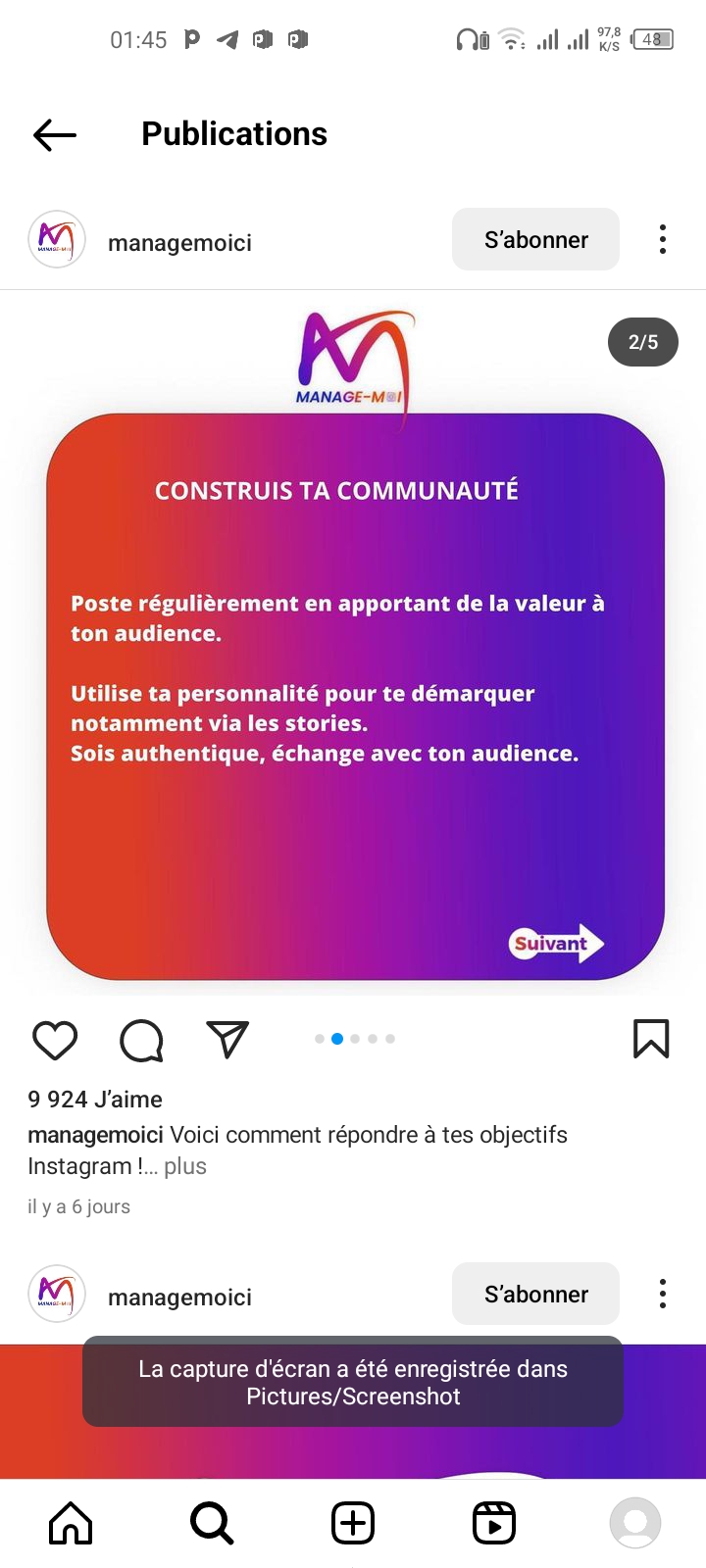
Task: Open comments on the first post
Action: tap(141, 1040)
